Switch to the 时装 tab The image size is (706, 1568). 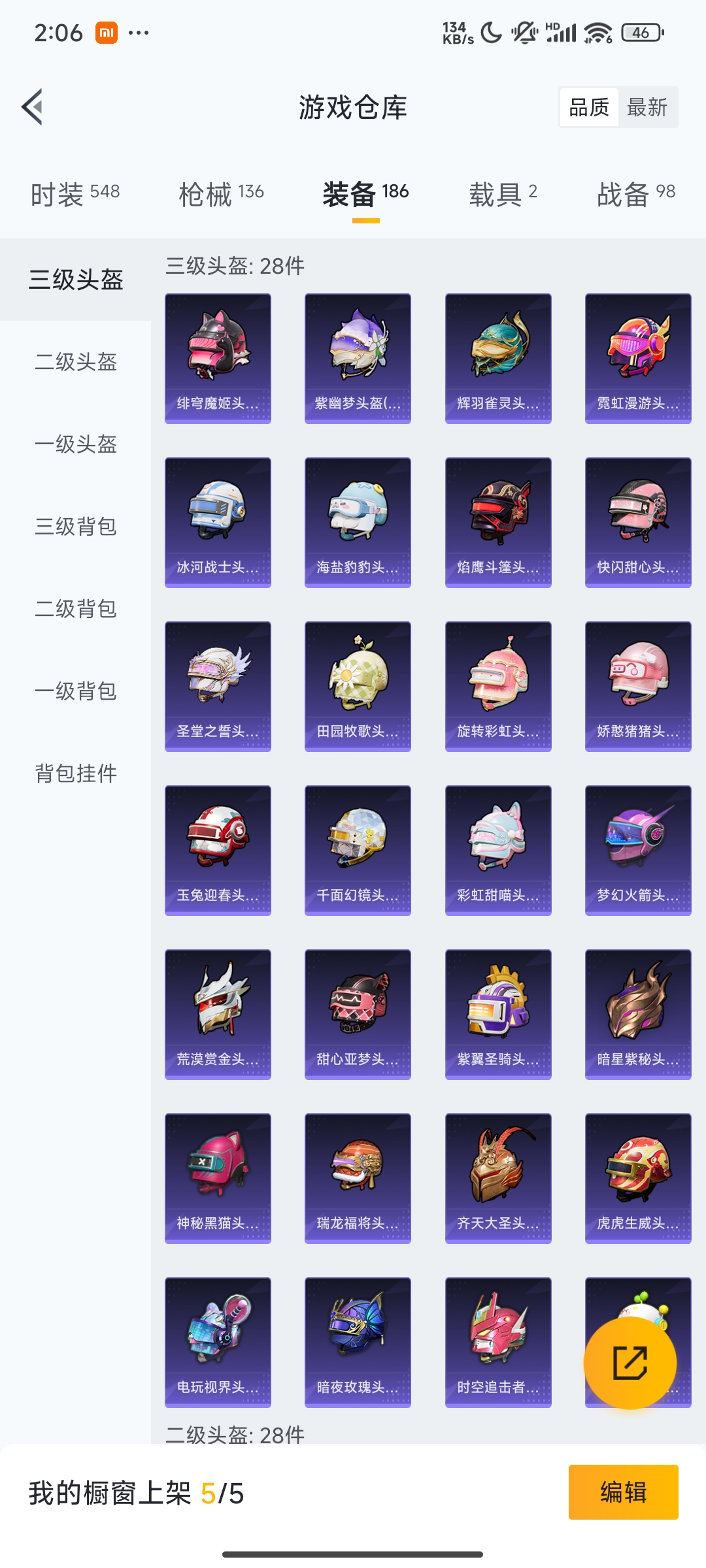tap(75, 194)
